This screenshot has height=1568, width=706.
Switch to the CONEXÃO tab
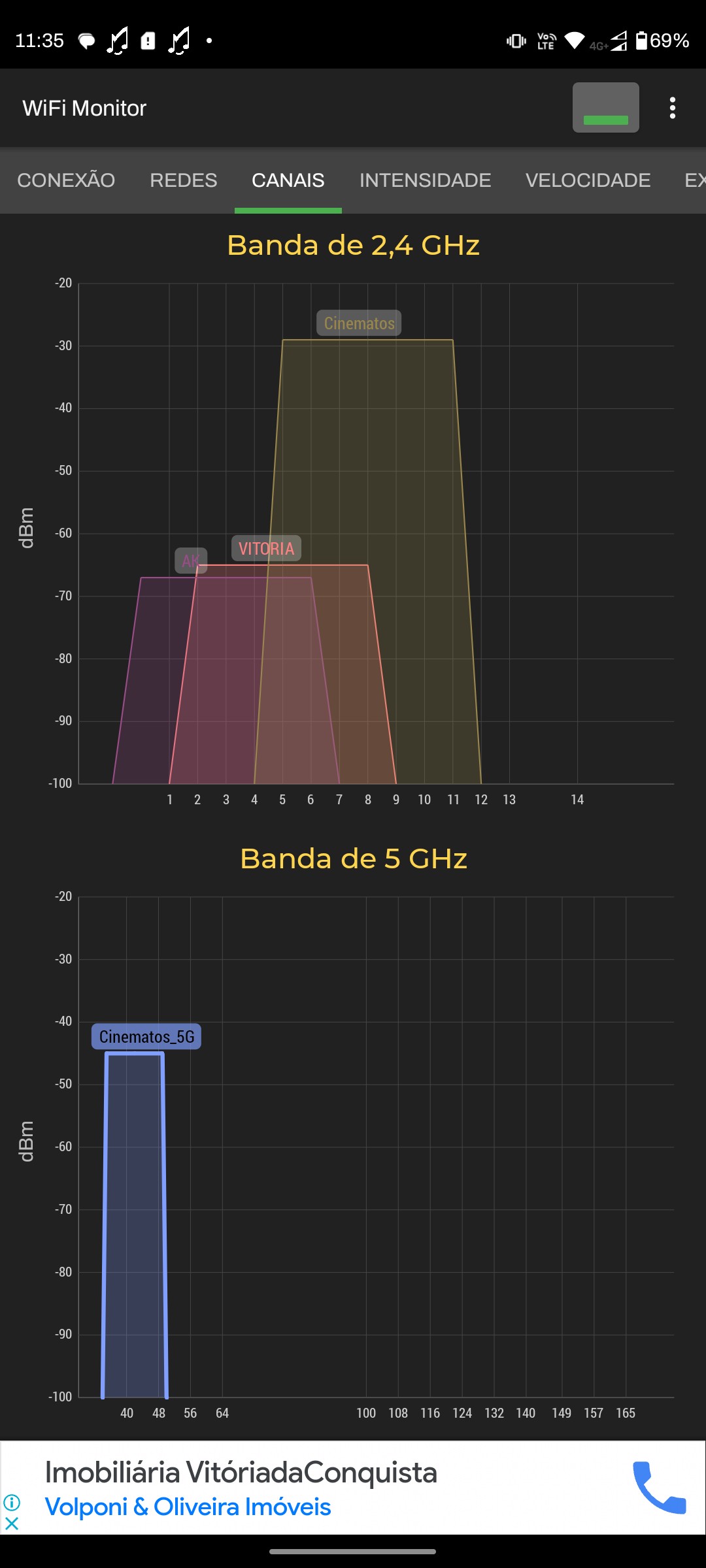pos(66,180)
